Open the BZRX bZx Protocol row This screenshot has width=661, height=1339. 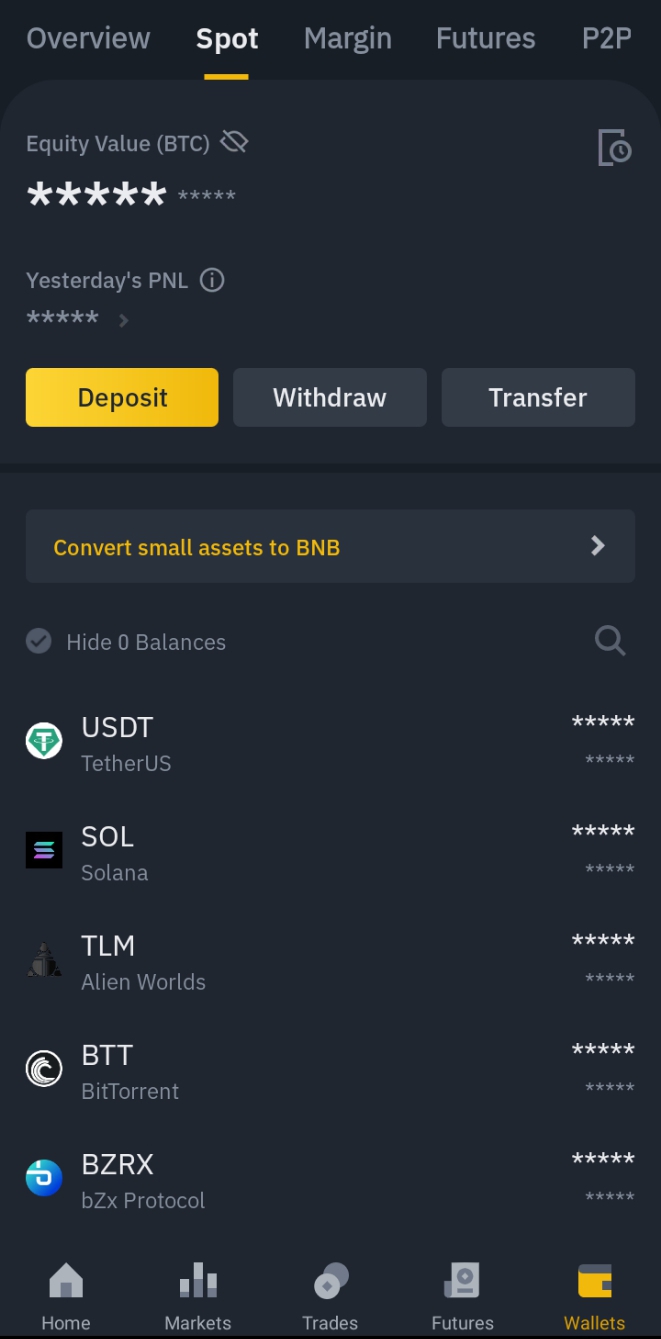pyautogui.click(x=330, y=1179)
